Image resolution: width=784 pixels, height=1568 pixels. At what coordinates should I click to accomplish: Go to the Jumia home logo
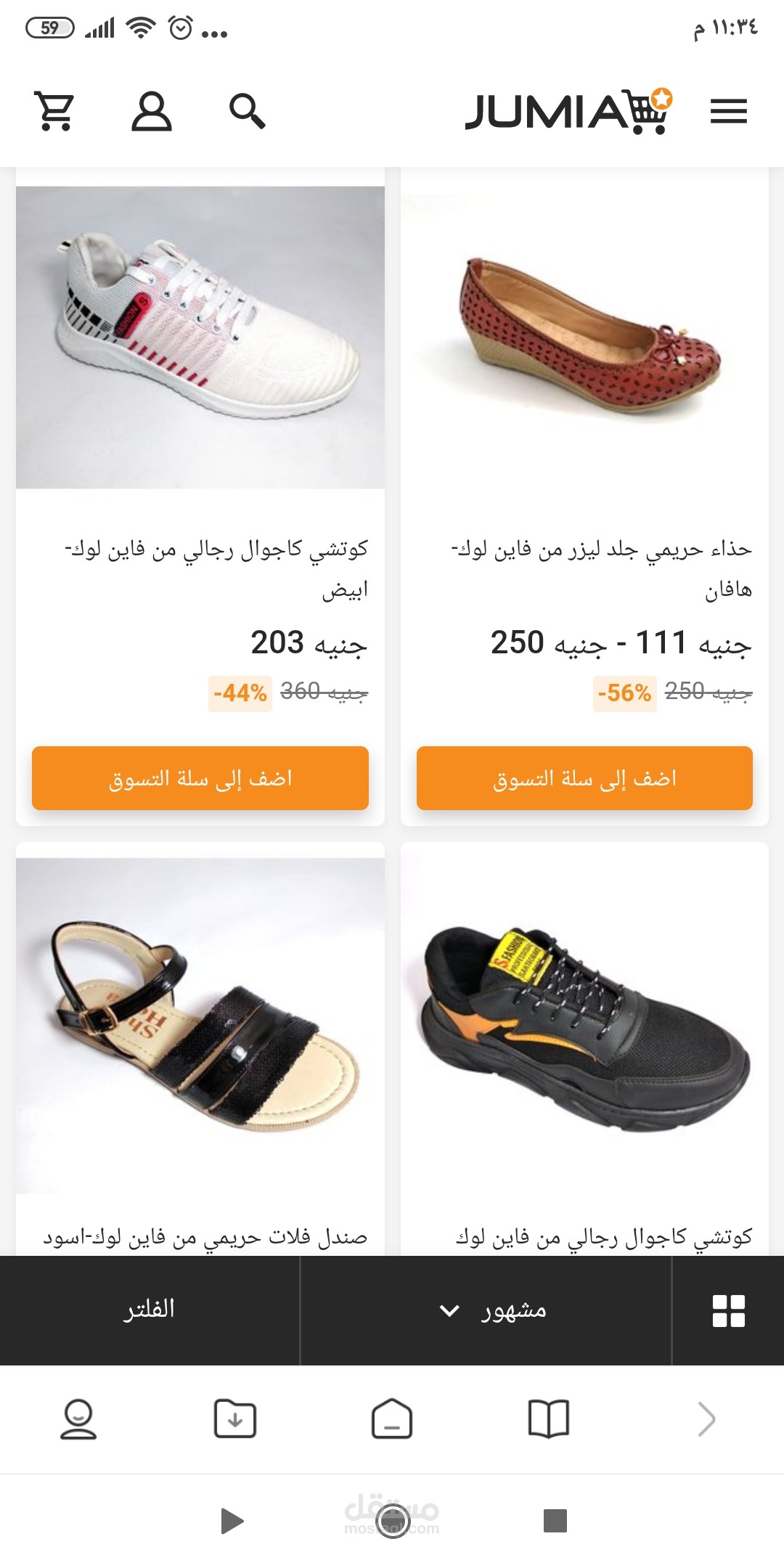pos(568,111)
